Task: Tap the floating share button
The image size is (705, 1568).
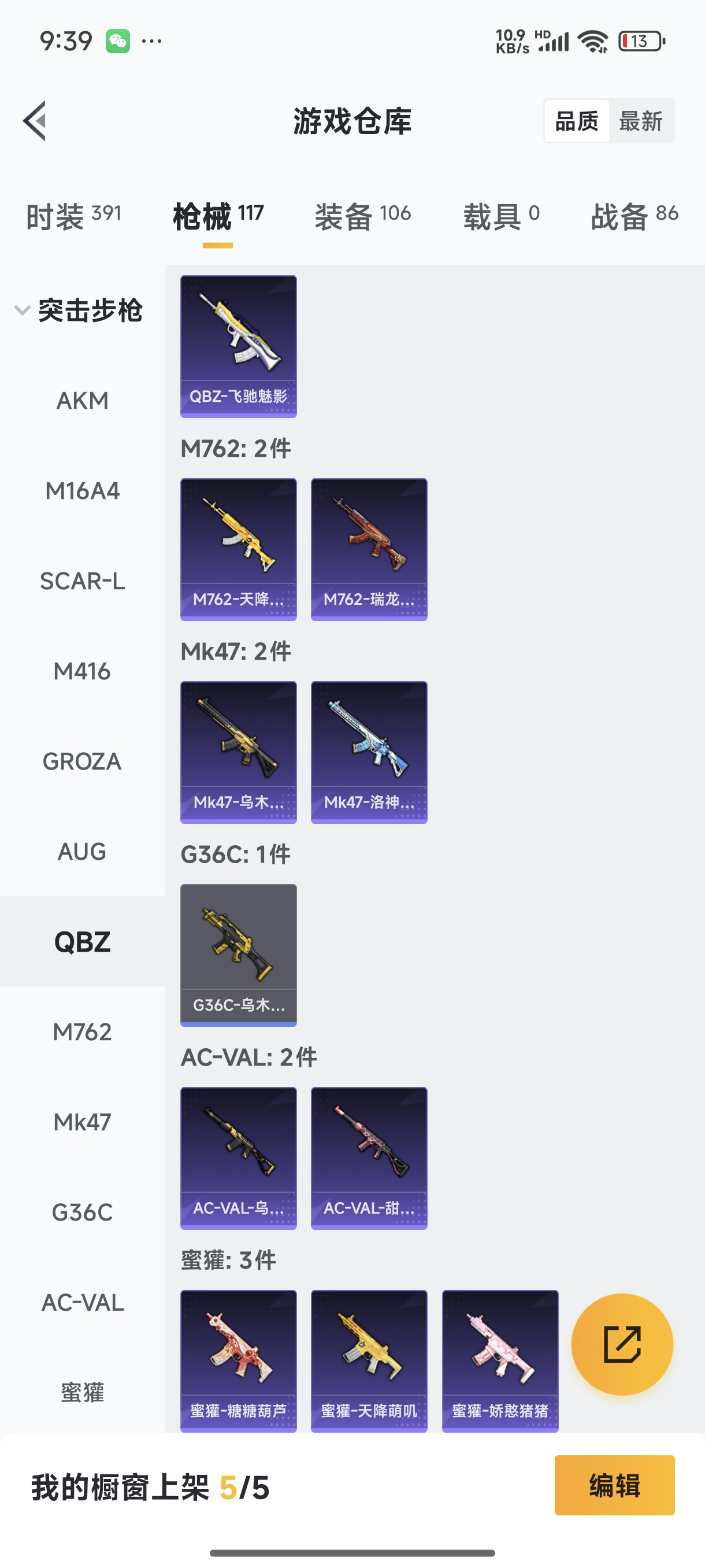Action: point(622,1344)
